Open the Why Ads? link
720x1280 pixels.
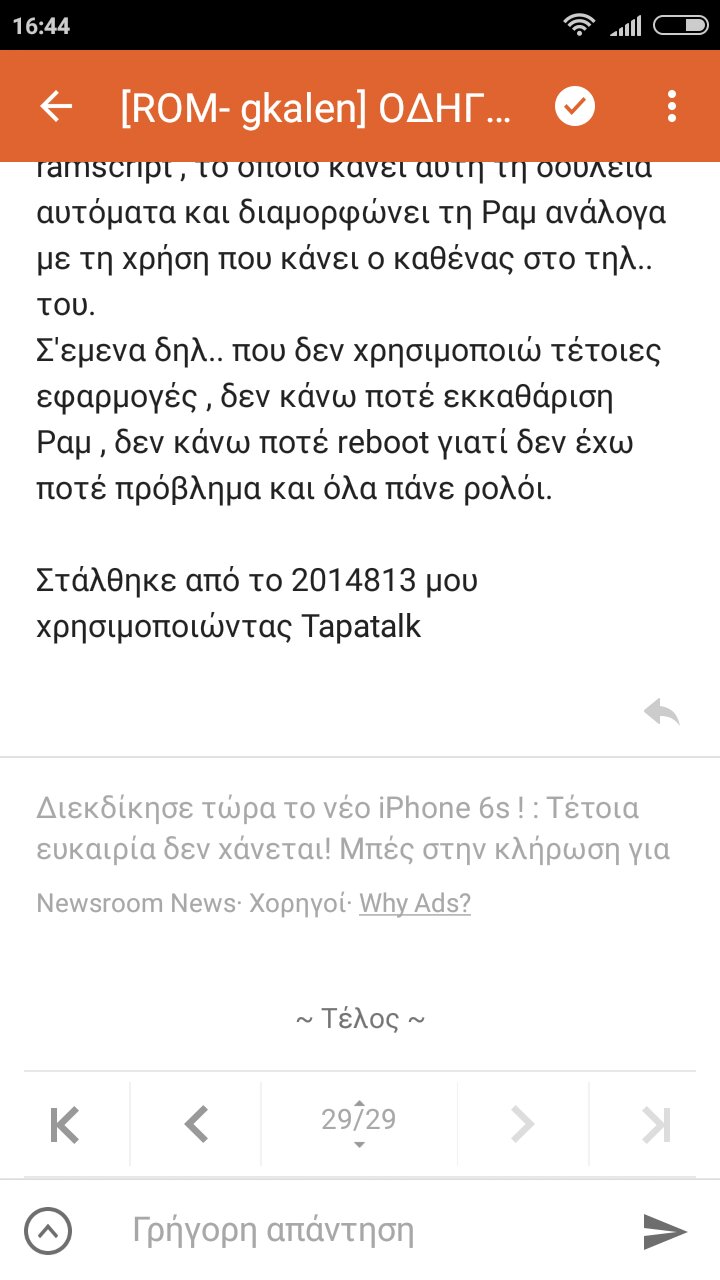click(415, 904)
